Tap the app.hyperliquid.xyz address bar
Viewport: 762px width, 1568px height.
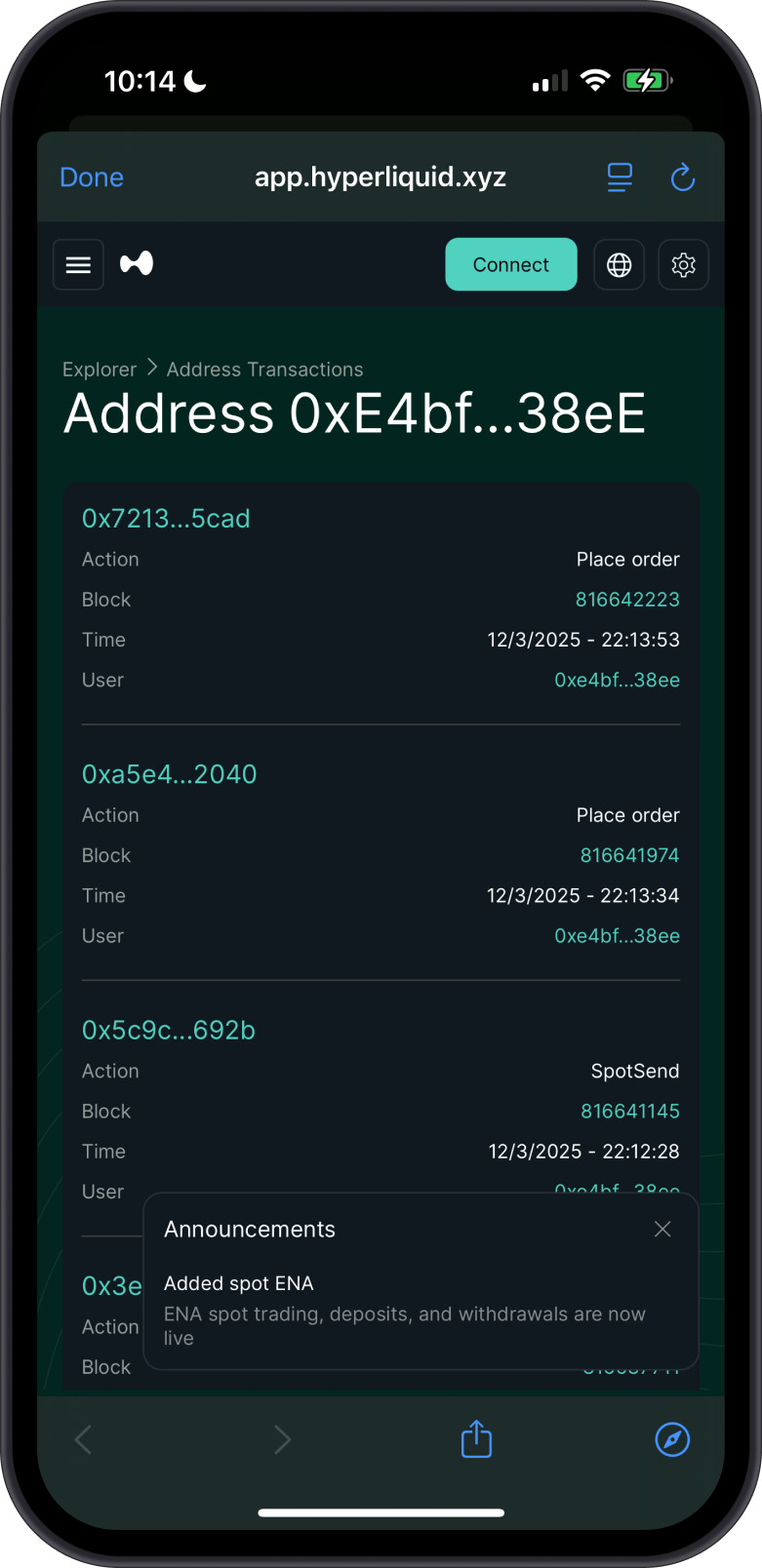381,177
